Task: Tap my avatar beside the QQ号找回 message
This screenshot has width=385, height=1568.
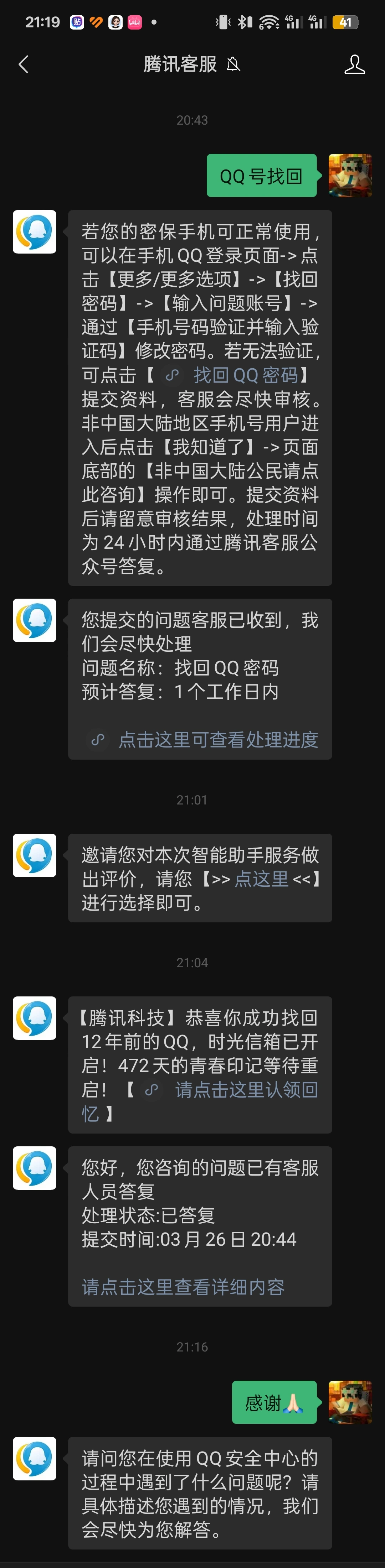Action: [x=350, y=175]
